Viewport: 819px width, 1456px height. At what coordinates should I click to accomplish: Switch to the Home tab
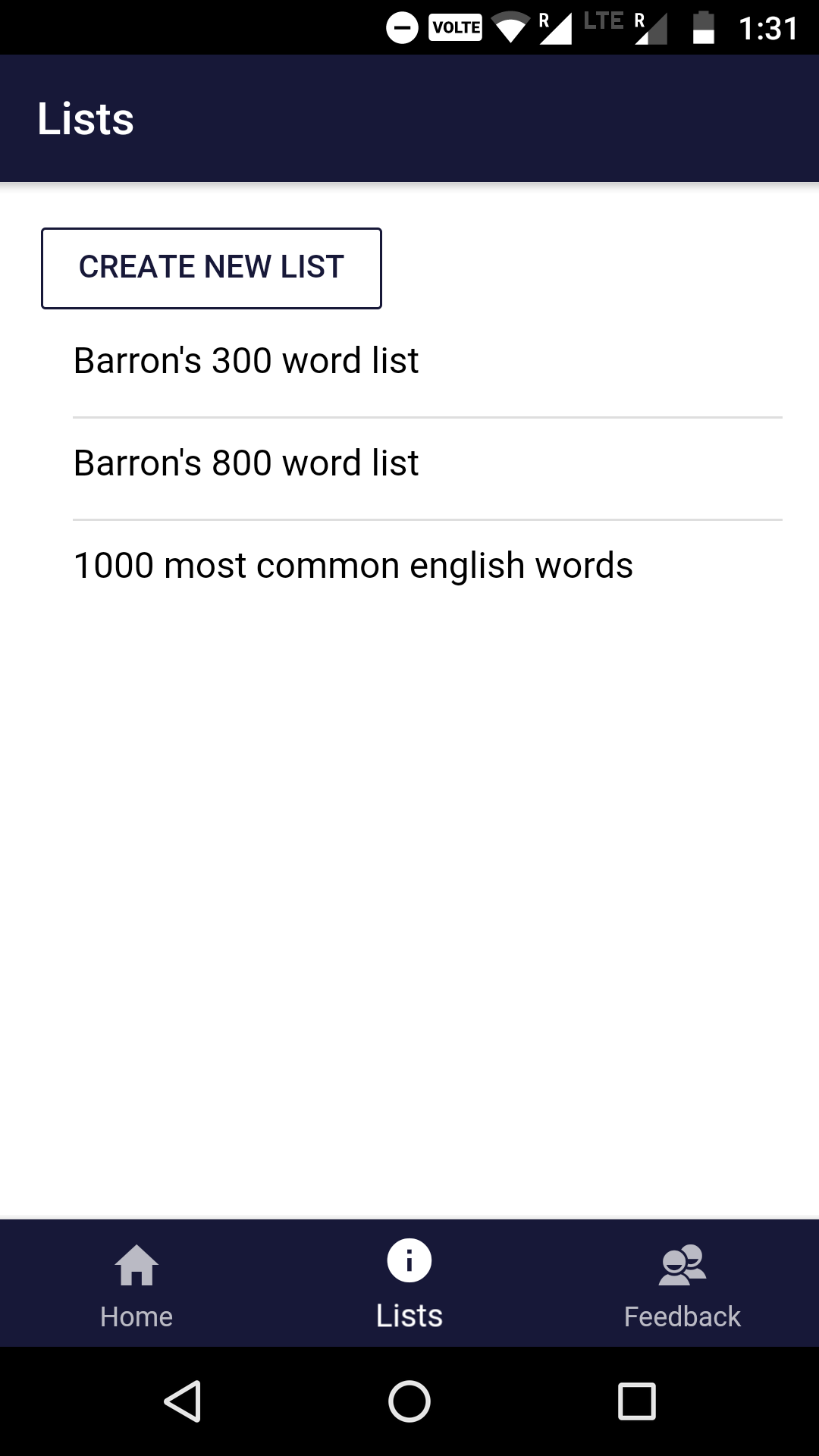(x=135, y=1285)
